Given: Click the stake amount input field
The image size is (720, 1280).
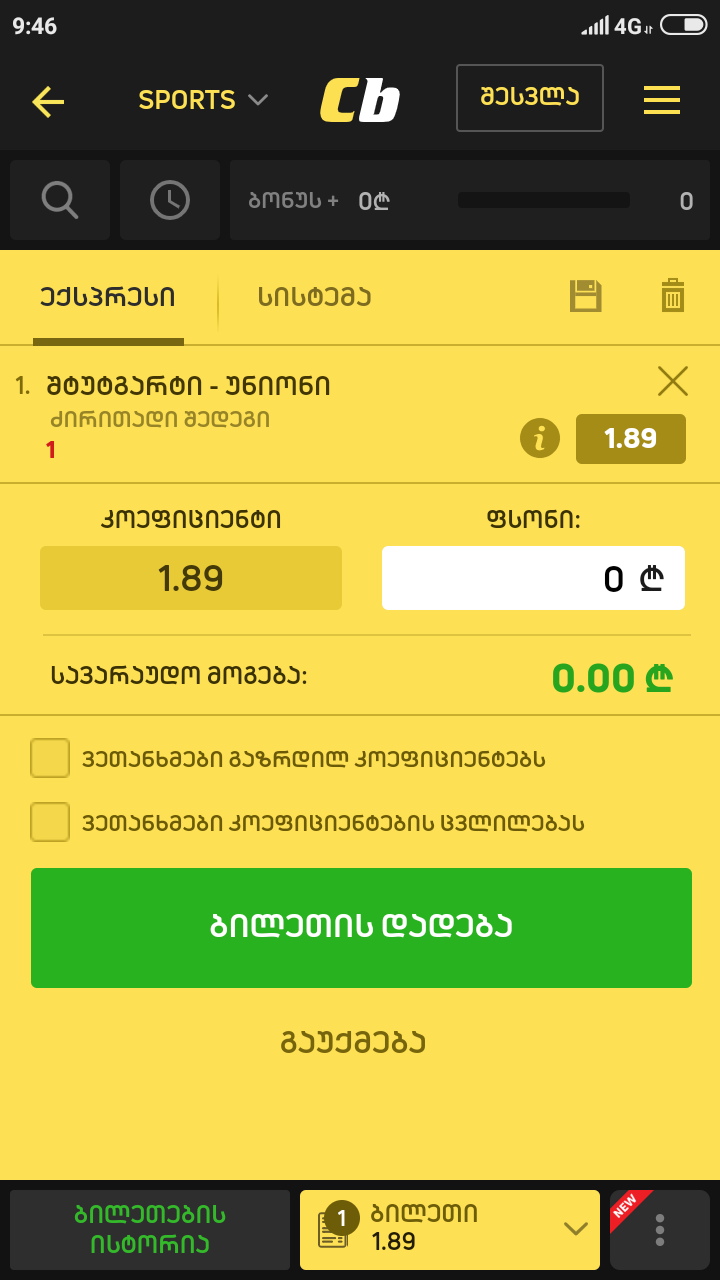Looking at the screenshot, I should (533, 578).
